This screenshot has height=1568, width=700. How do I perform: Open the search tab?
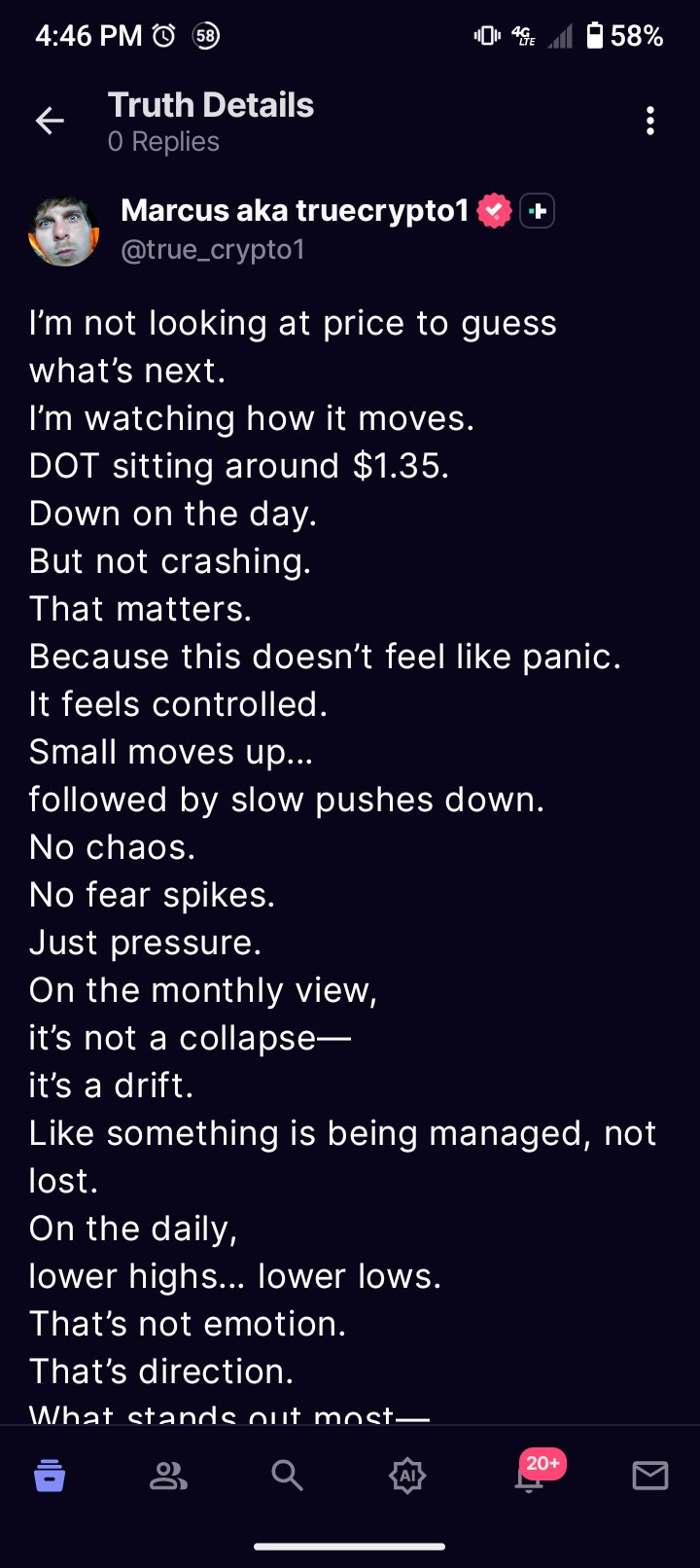coord(287,1476)
